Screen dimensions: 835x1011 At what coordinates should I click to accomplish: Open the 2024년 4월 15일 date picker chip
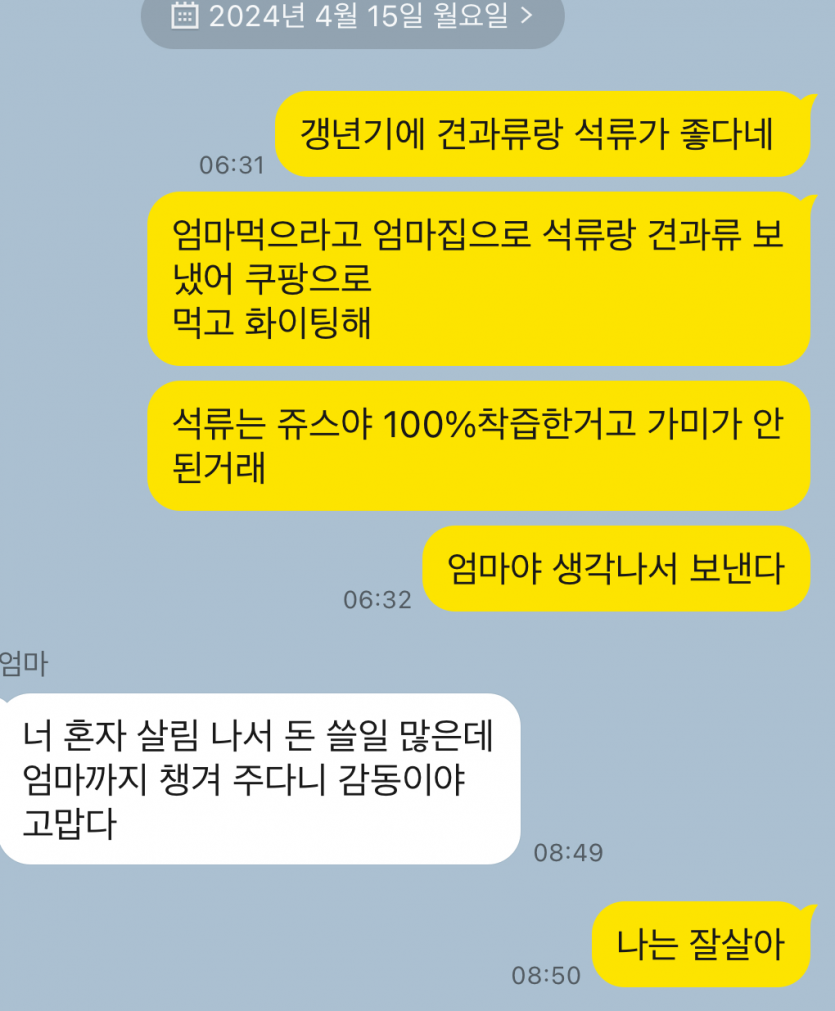(352, 17)
